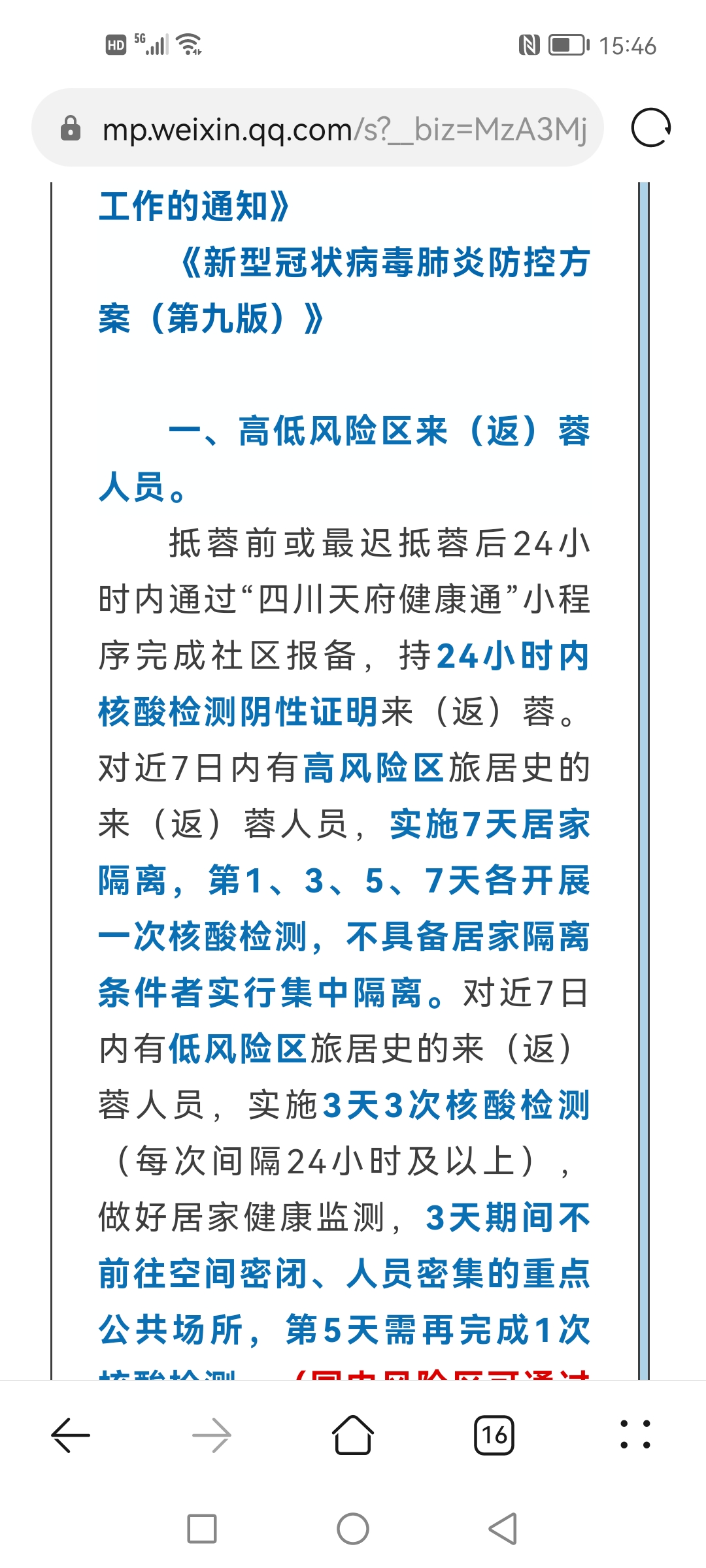The image size is (706, 1568).
Task: Tap the URL address bar
Action: point(318,128)
